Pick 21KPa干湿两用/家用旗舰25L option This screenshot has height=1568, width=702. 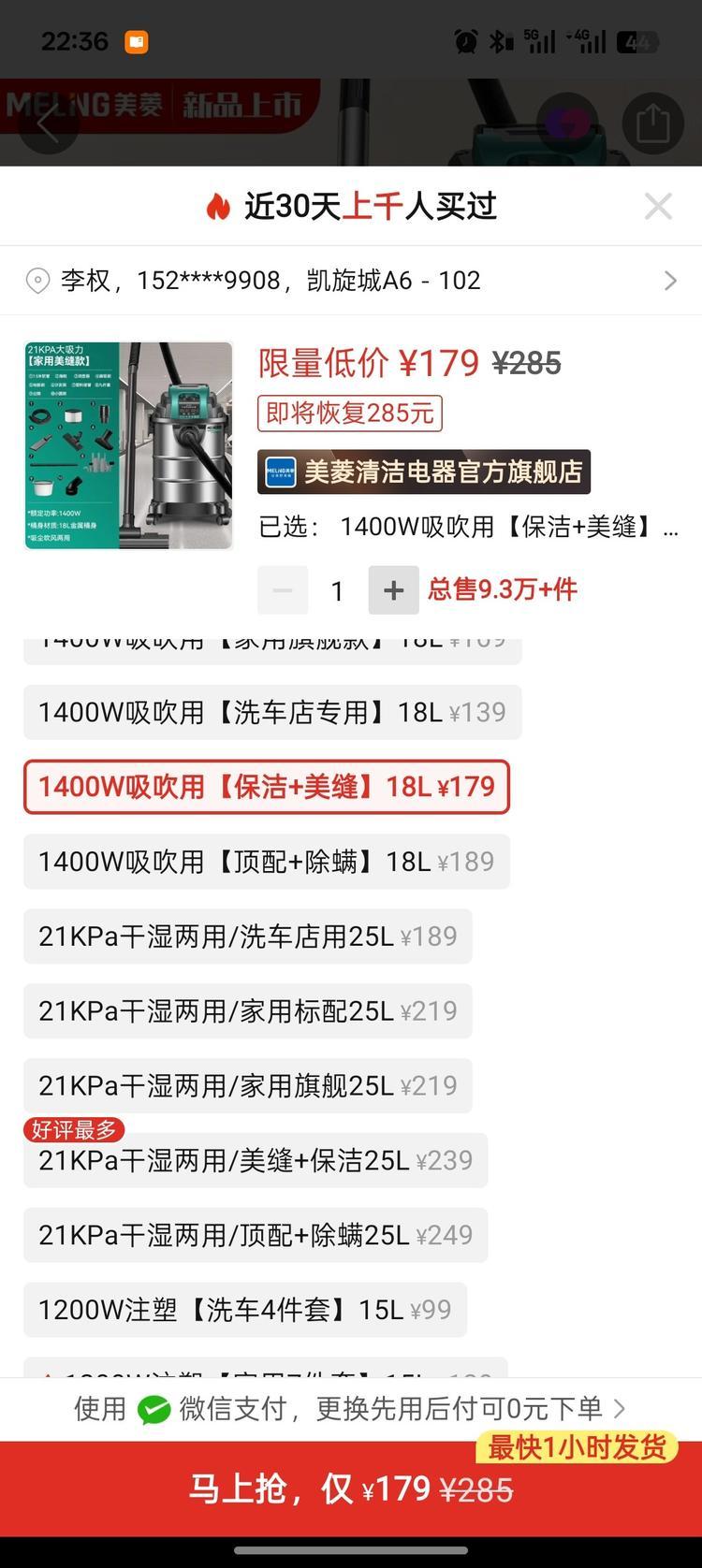(x=248, y=1086)
